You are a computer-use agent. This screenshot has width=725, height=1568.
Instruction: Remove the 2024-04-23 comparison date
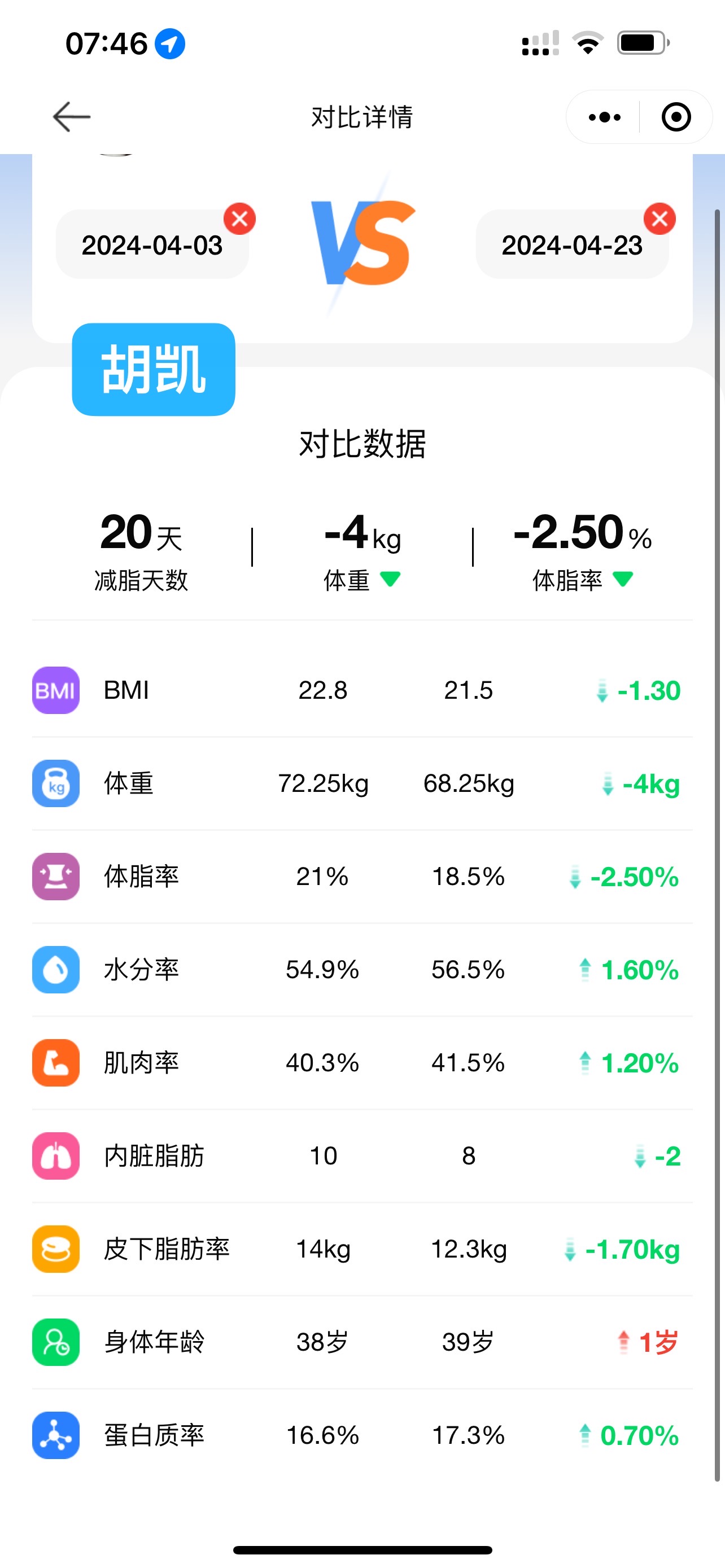(x=660, y=218)
